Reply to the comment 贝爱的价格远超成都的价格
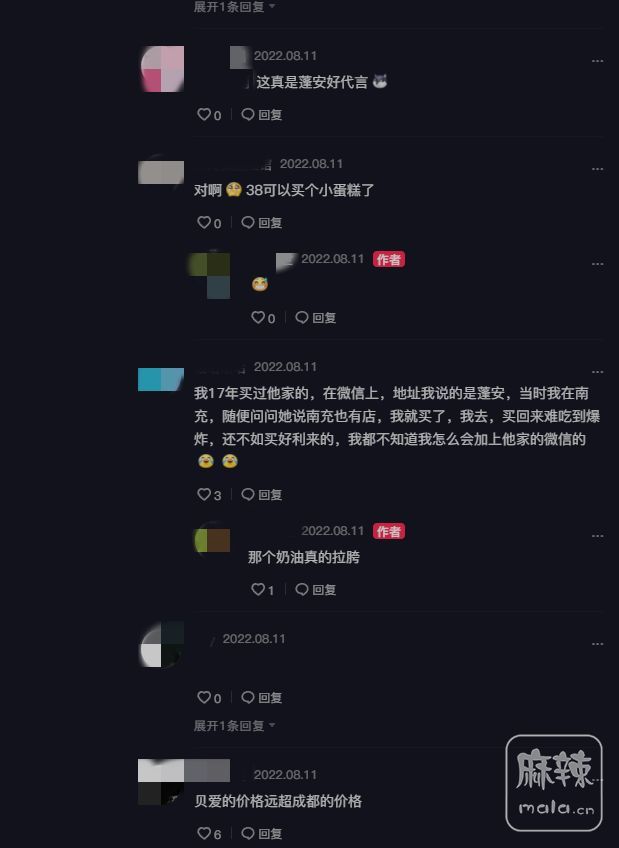This screenshot has width=619, height=848. (x=262, y=834)
